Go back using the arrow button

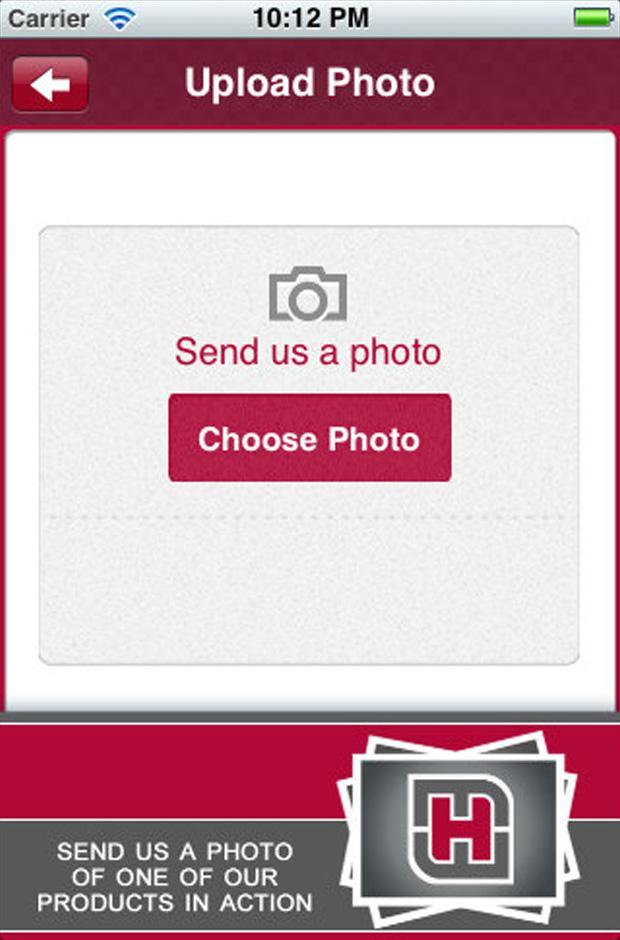[x=50, y=84]
